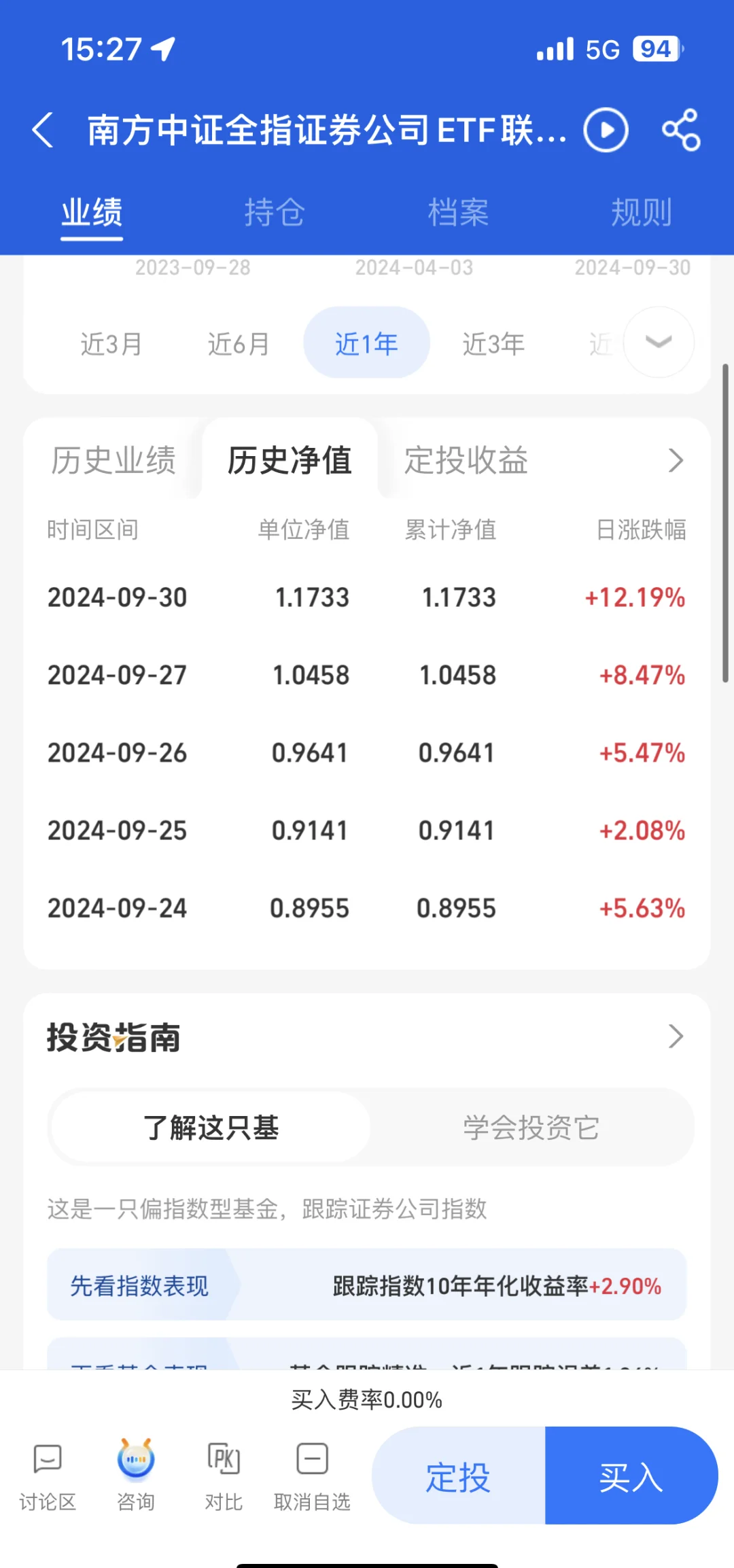Screen dimensions: 734x1568
Task: Expand the 投资指南 investment guide section
Action: point(675,1036)
